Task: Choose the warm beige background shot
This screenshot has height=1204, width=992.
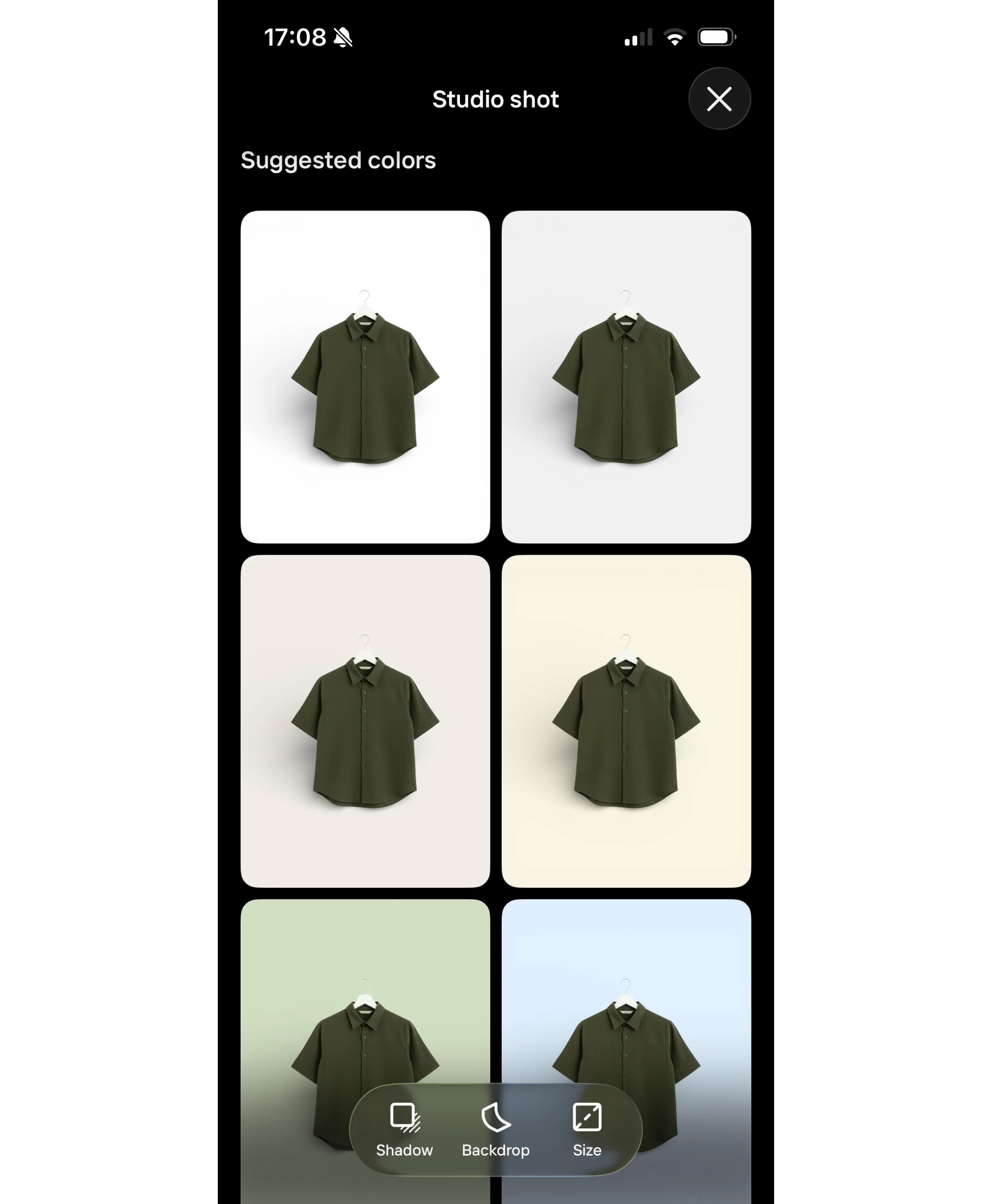Action: [x=365, y=720]
